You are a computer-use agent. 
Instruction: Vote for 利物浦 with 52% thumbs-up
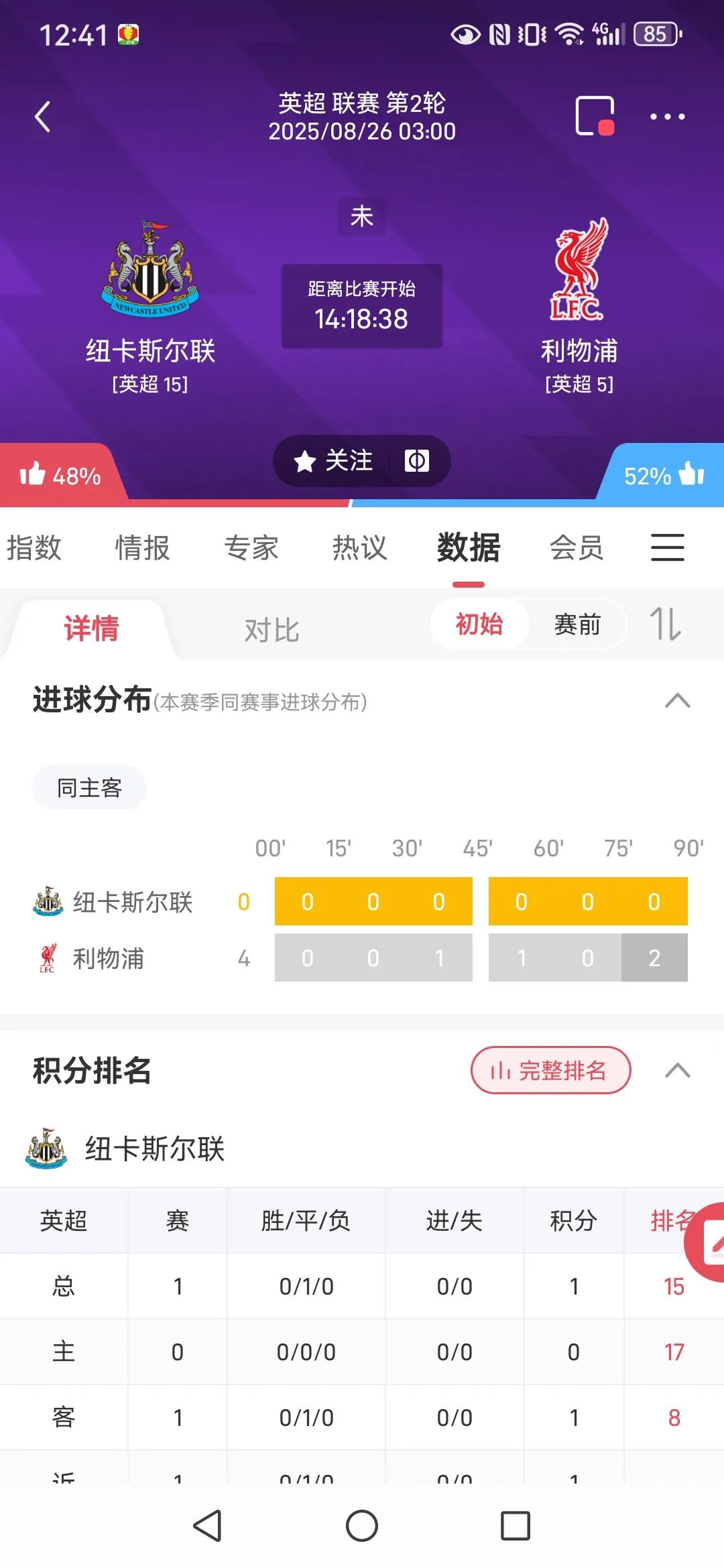click(x=664, y=476)
